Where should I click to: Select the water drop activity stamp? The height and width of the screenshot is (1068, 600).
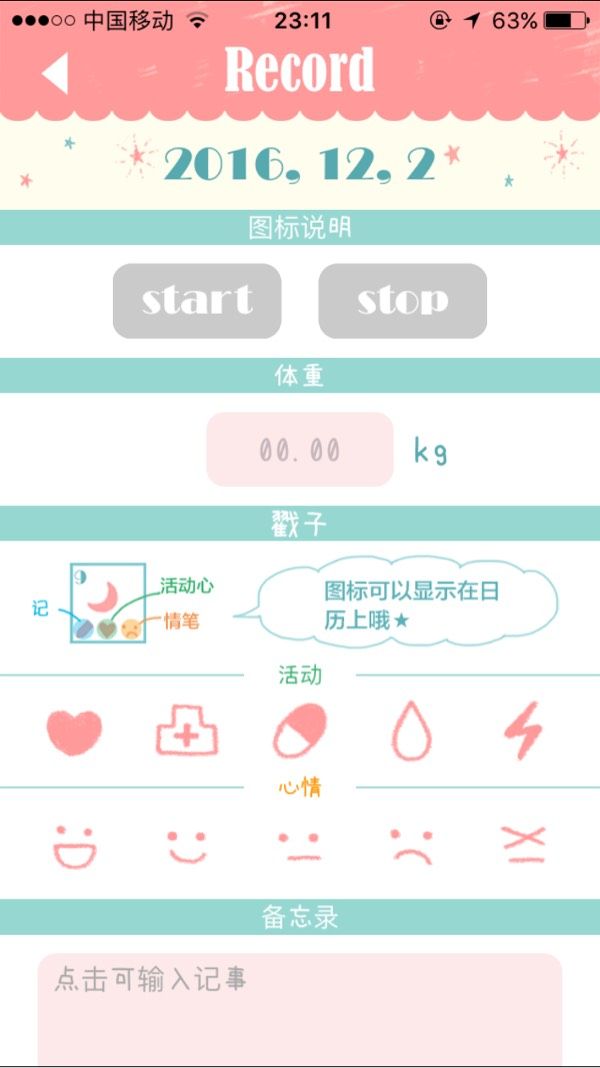[411, 731]
